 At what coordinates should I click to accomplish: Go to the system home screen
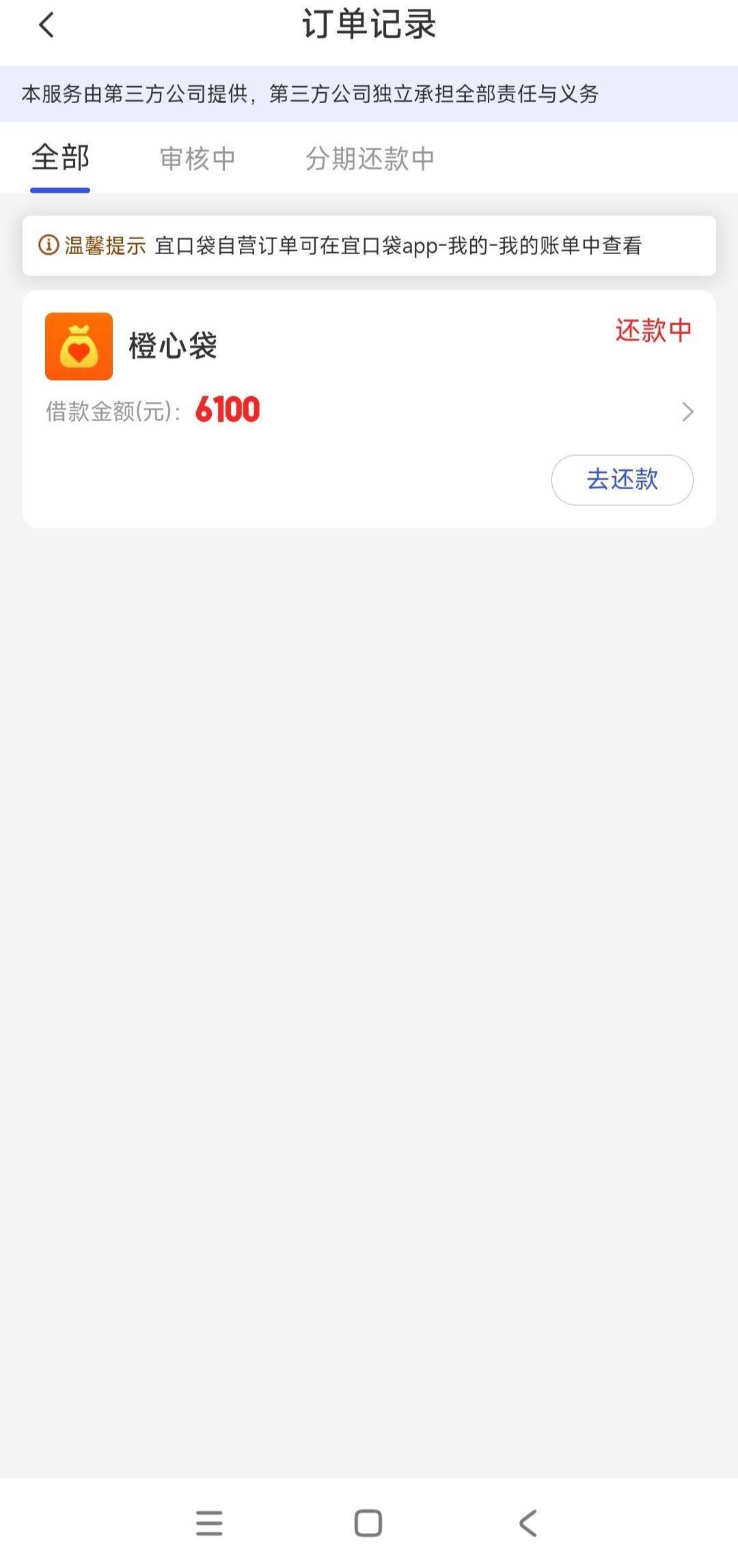pos(368,1523)
